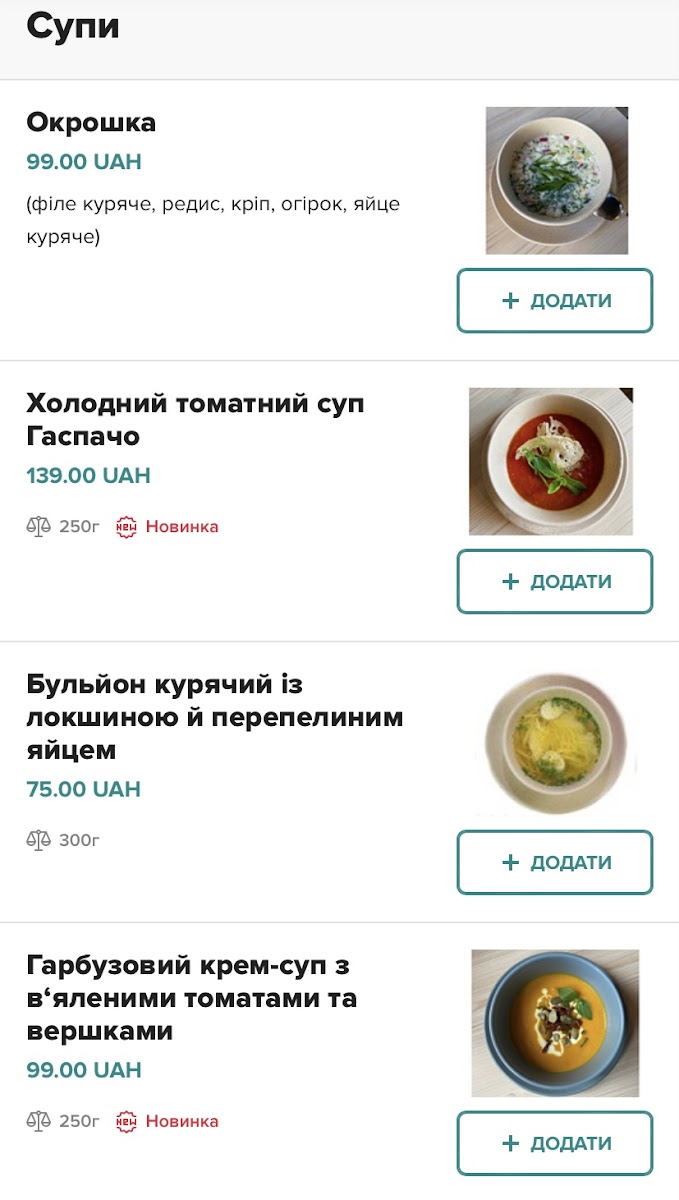View the pumpkin cream soup photo

pos(555,1023)
